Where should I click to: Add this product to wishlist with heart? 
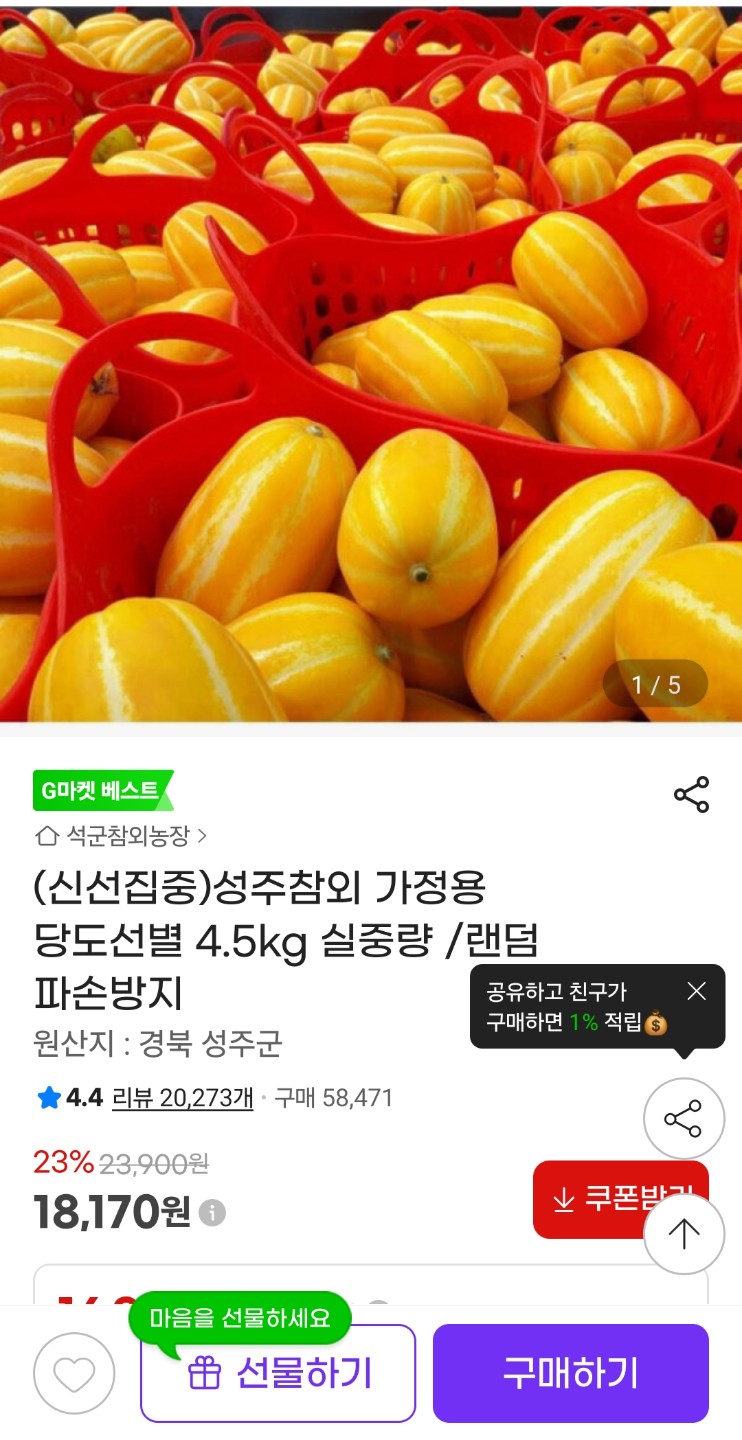click(x=74, y=1374)
